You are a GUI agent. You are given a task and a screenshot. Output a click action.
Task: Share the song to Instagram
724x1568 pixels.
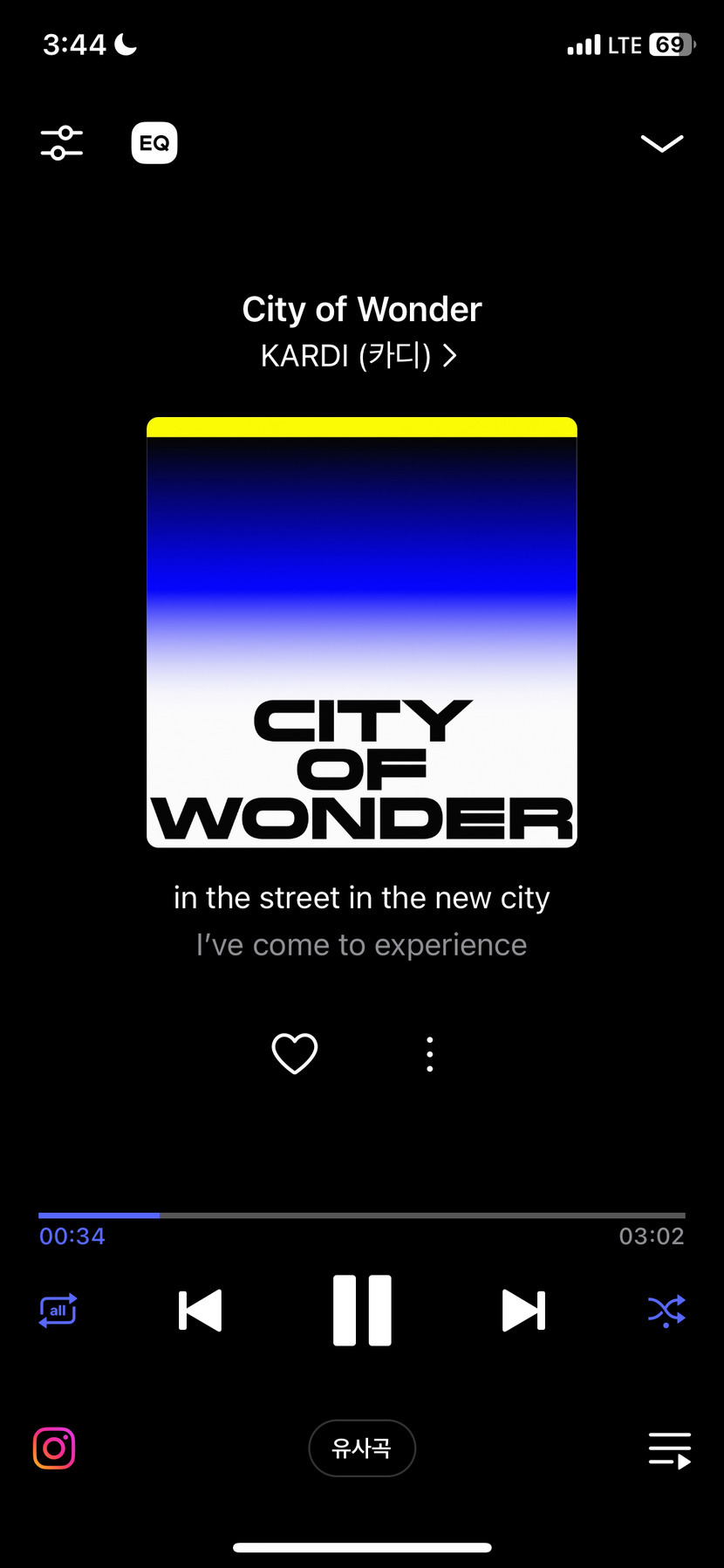point(54,1448)
